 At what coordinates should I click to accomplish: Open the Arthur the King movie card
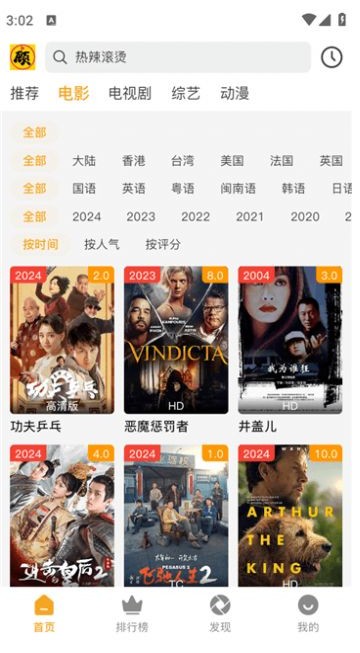pyautogui.click(x=290, y=516)
